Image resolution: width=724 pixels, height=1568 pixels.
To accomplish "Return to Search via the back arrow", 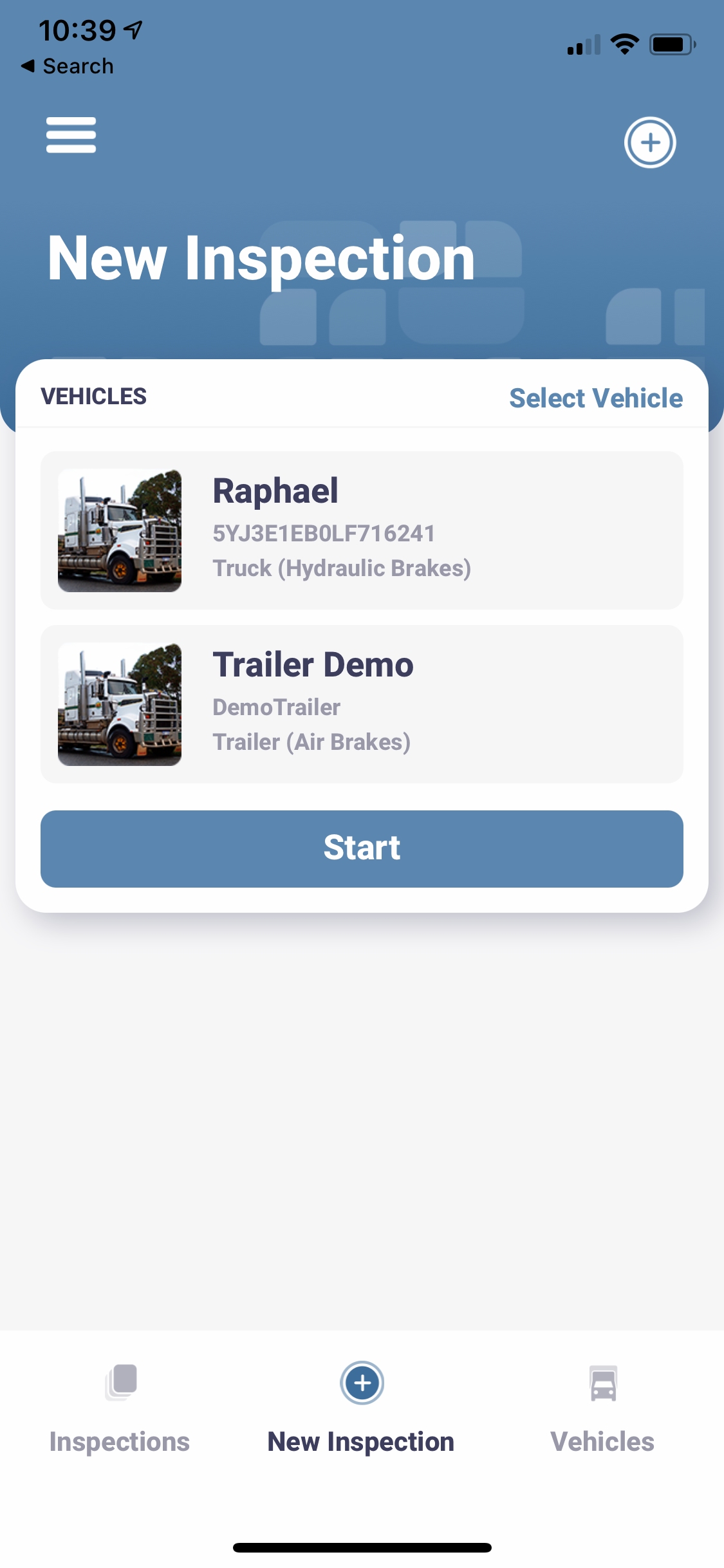I will [68, 66].
